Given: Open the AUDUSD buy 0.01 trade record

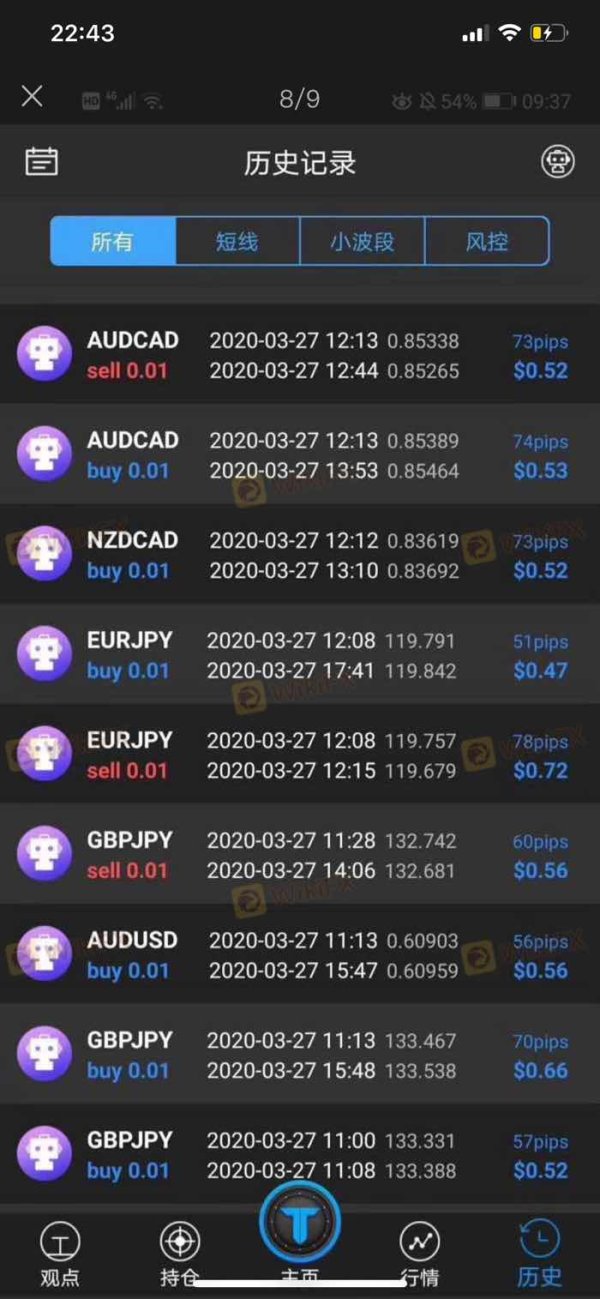Looking at the screenshot, I should pyautogui.click(x=300, y=955).
